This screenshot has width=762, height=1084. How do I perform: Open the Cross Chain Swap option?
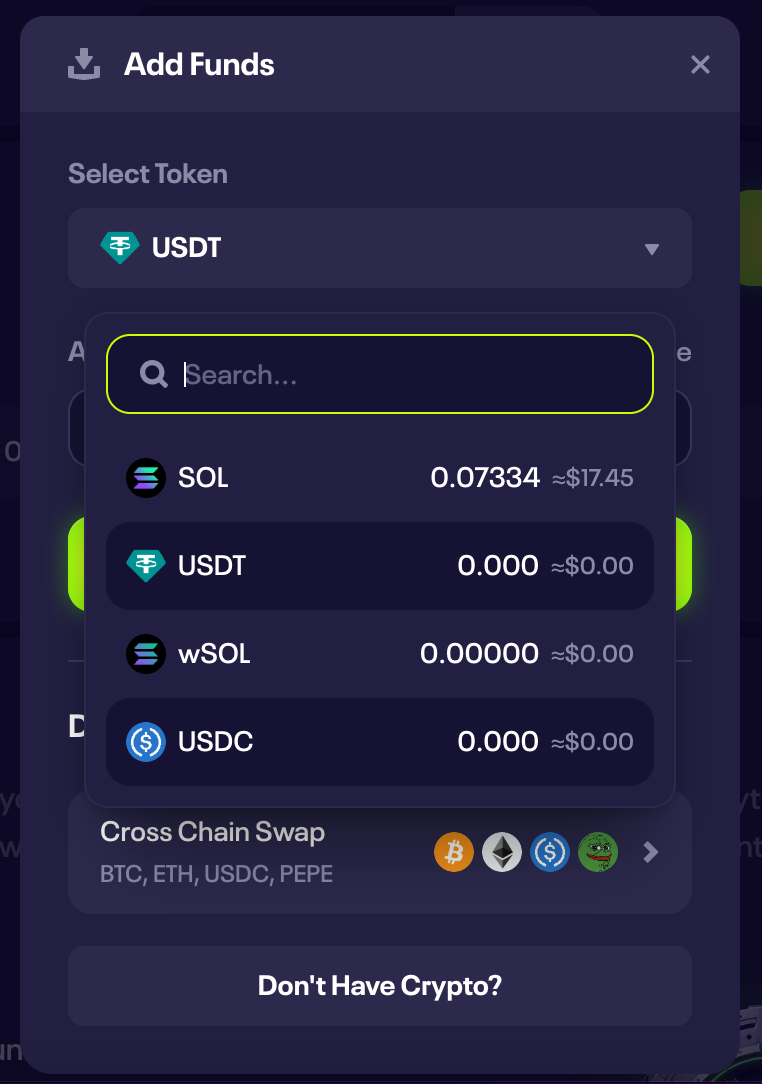coord(380,852)
